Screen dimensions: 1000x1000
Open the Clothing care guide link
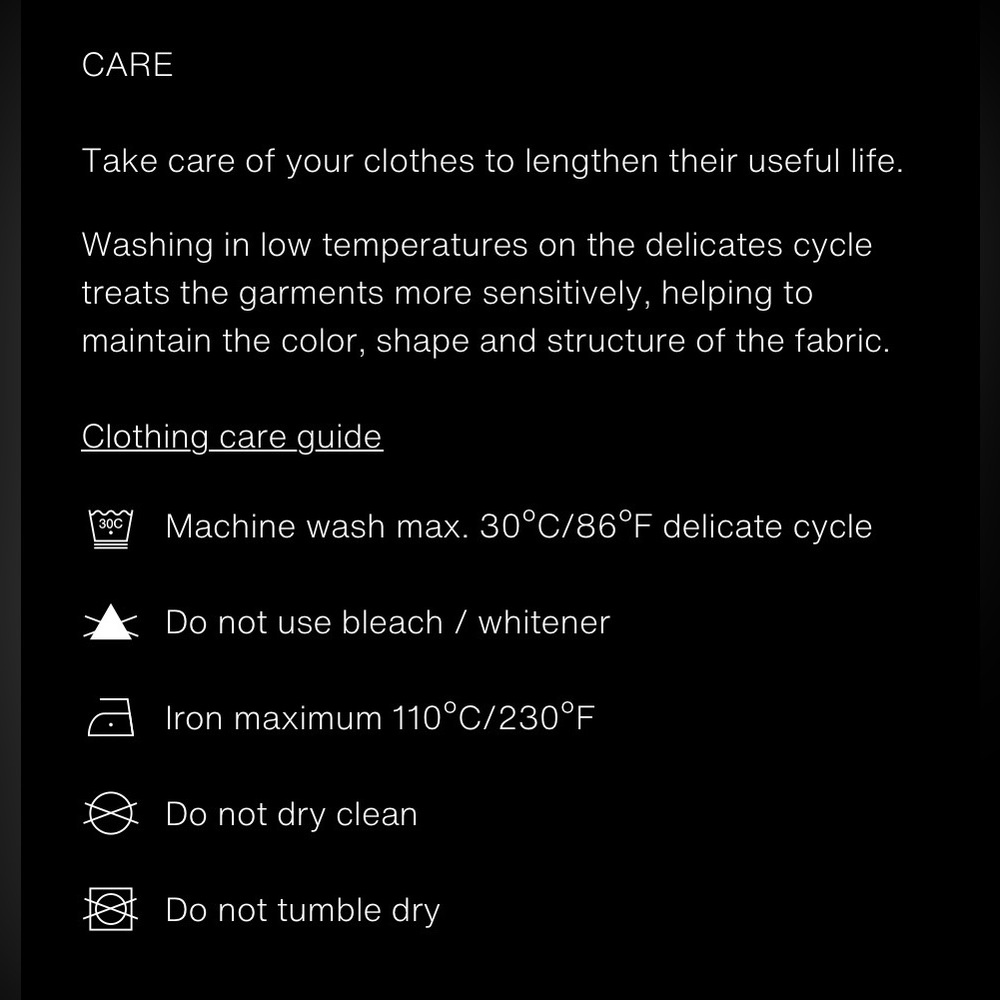(x=232, y=437)
